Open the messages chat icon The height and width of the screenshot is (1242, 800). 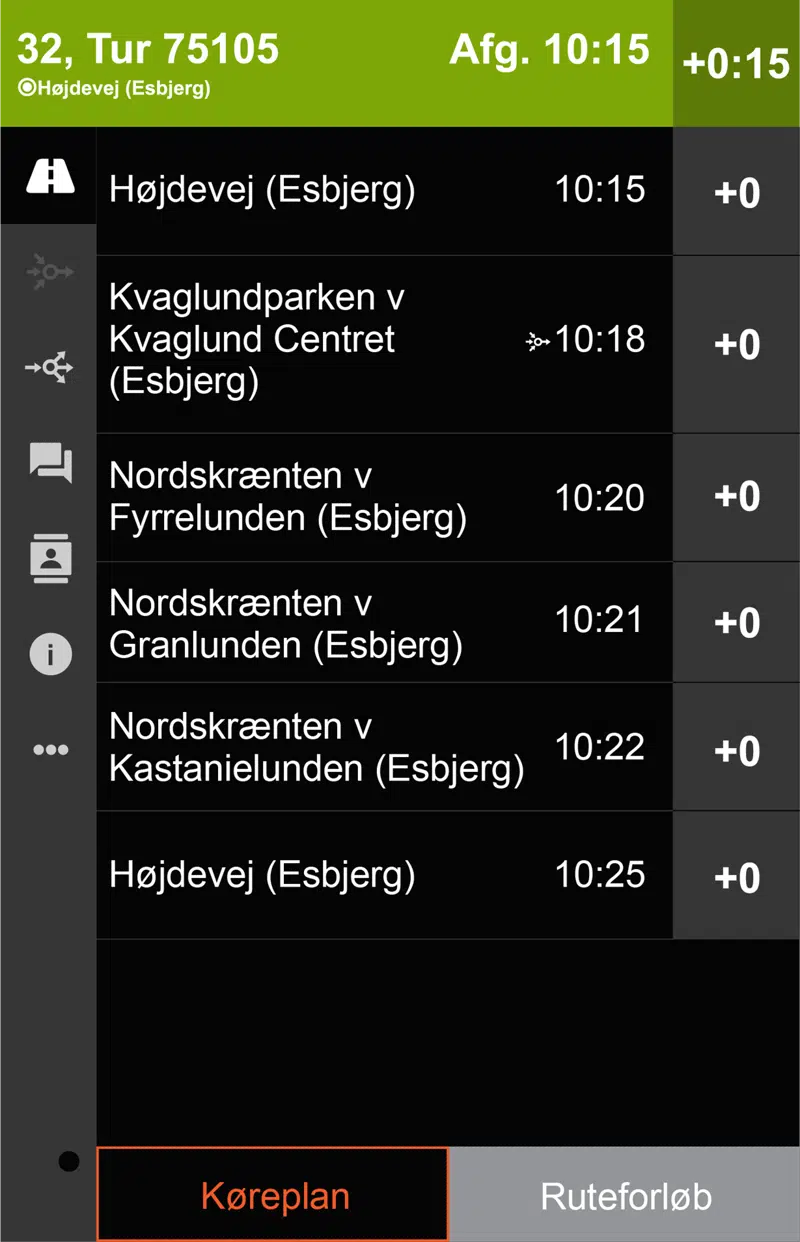(x=49, y=463)
